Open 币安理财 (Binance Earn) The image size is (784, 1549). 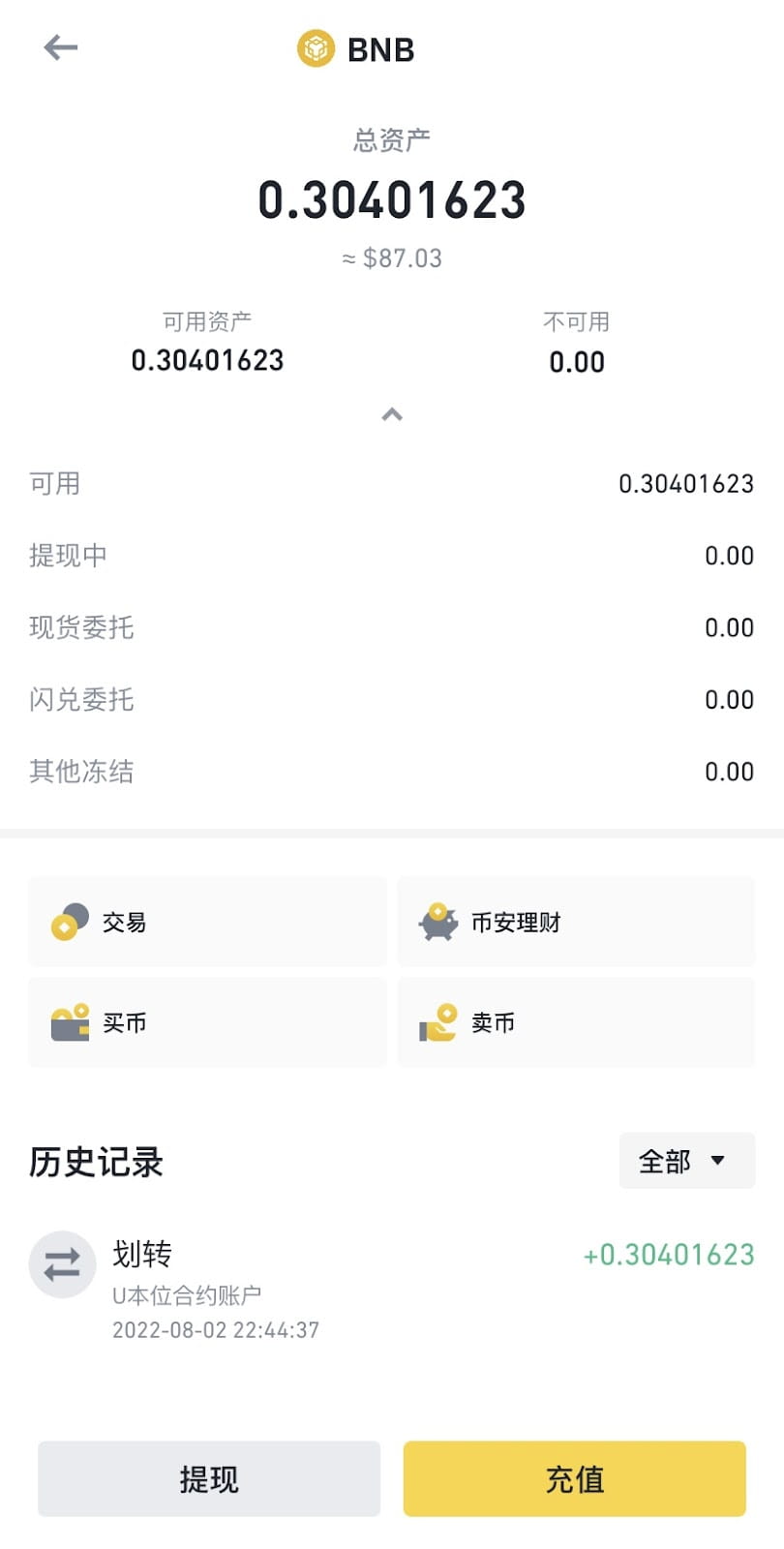[576, 922]
